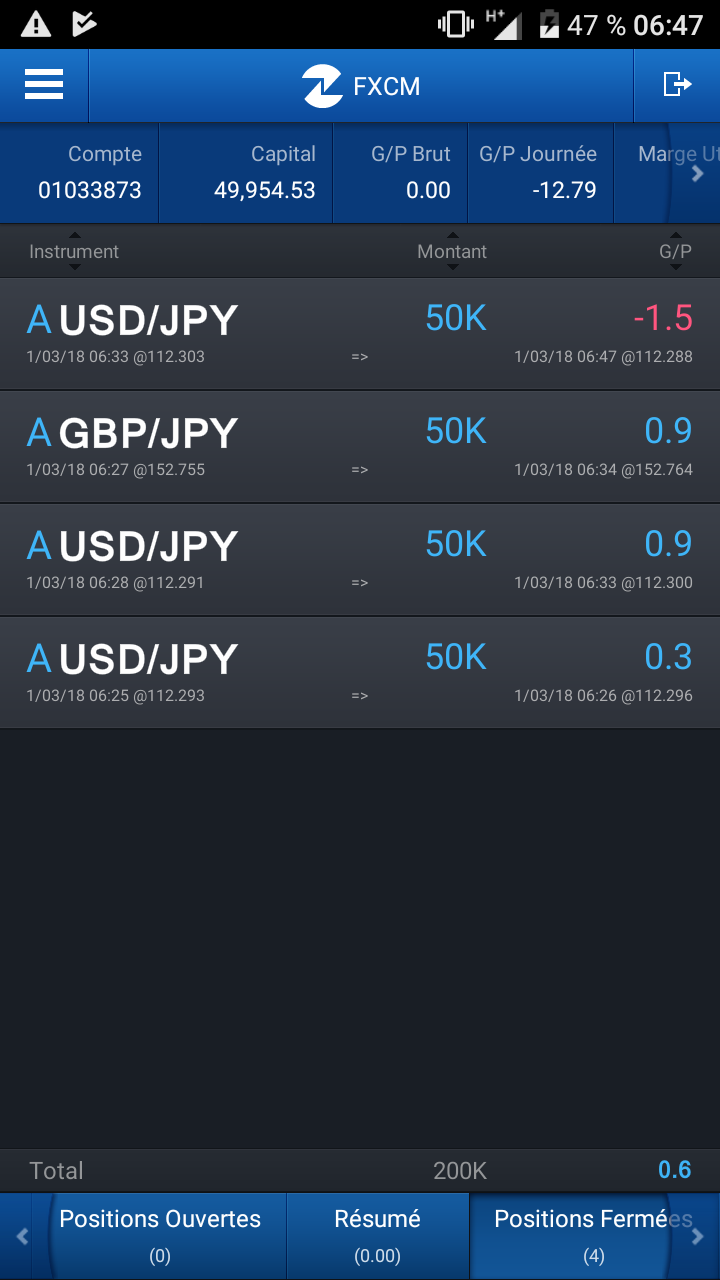720x1280 pixels.
Task: Show previous tabs with left arrow
Action: point(22,1236)
